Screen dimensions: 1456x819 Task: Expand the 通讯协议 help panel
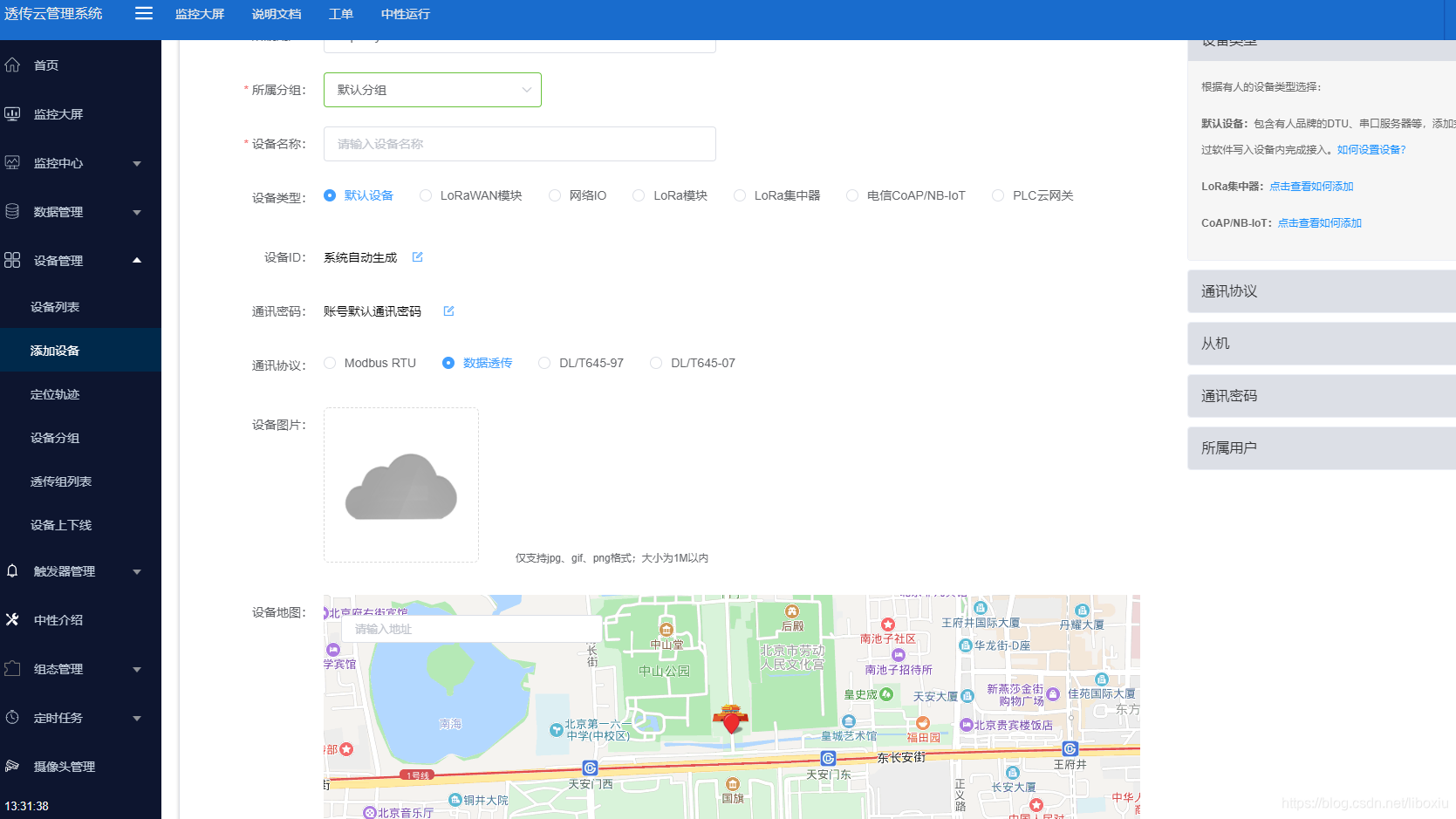[x=1321, y=291]
